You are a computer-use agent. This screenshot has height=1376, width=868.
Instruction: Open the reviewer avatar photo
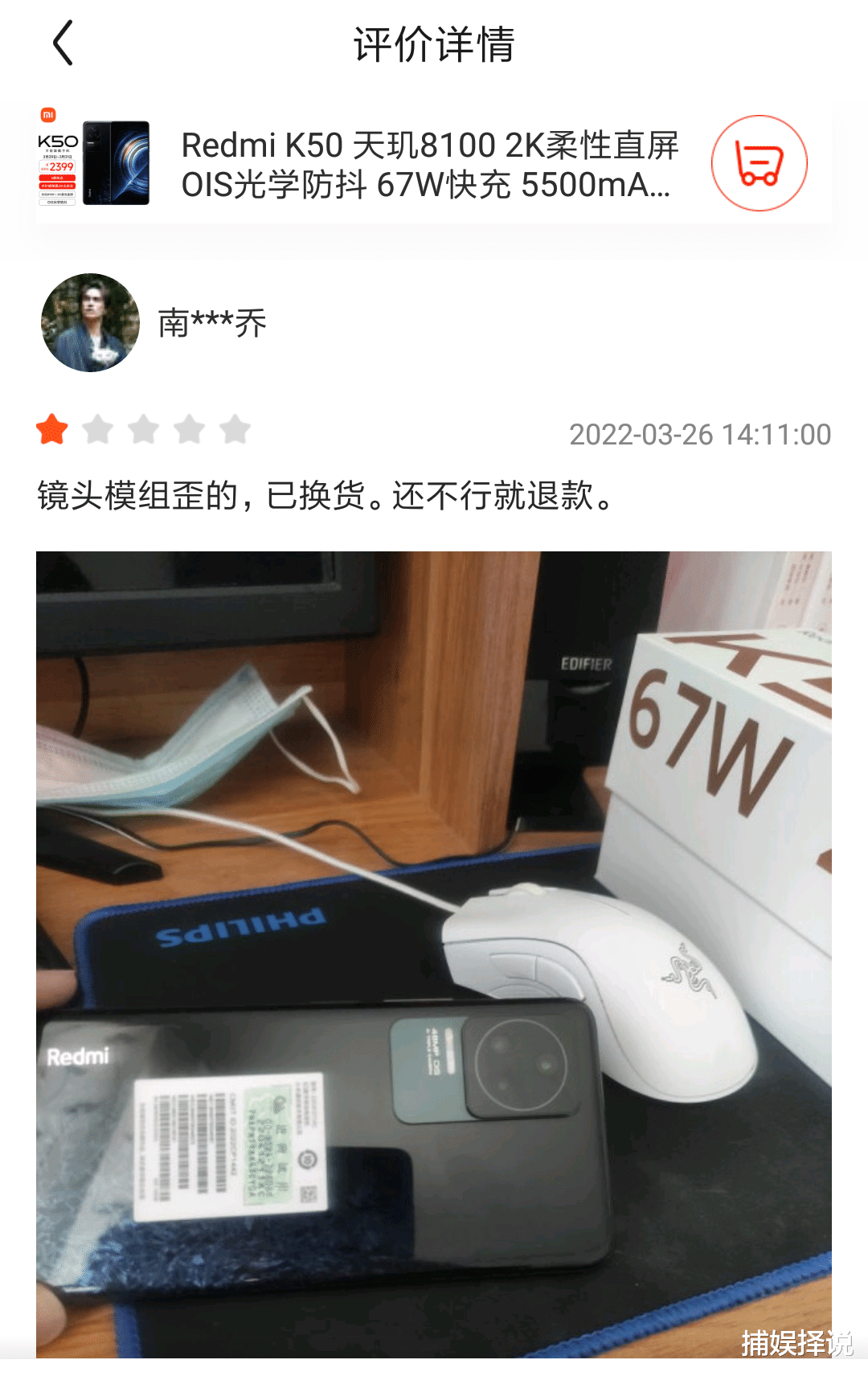click(88, 322)
